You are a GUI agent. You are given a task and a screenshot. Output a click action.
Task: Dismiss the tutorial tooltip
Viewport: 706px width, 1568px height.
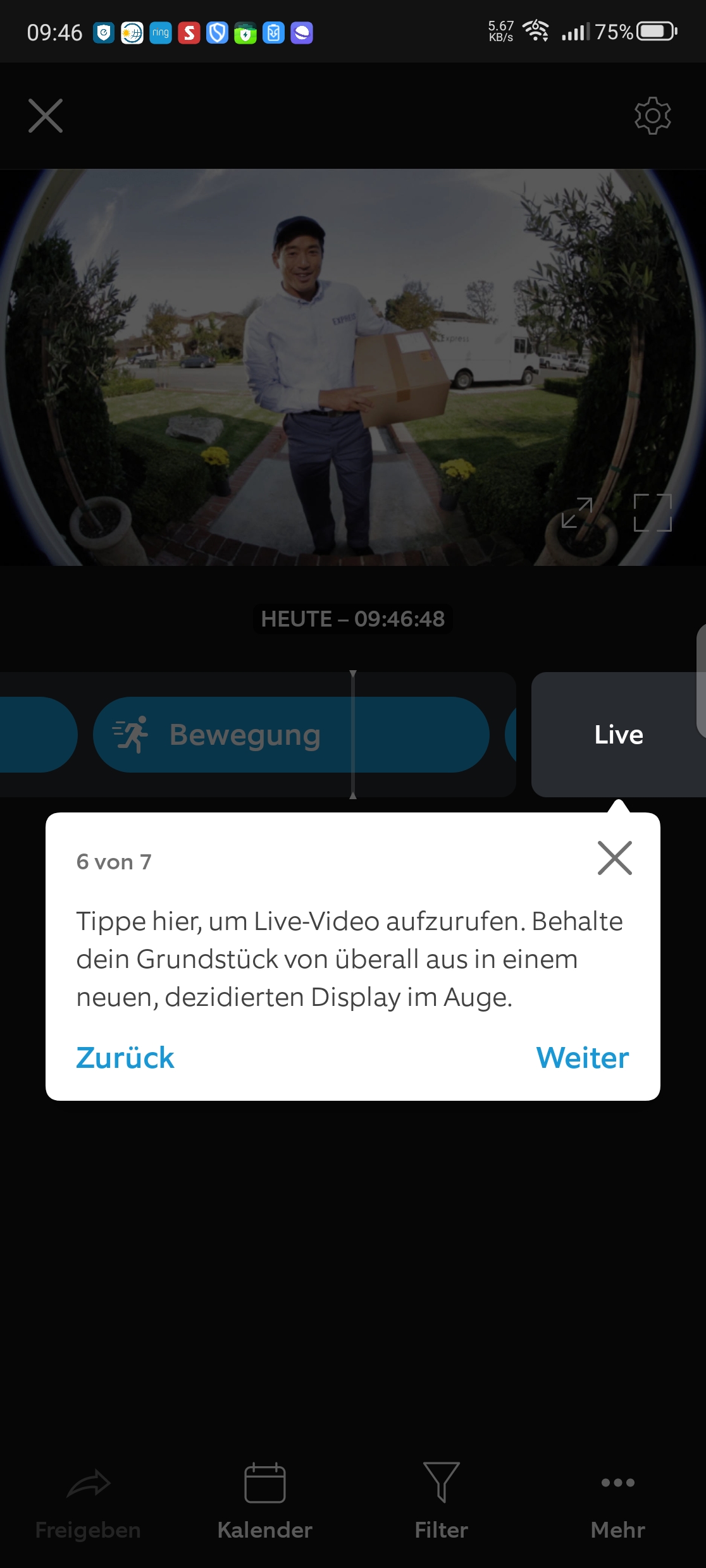click(614, 858)
